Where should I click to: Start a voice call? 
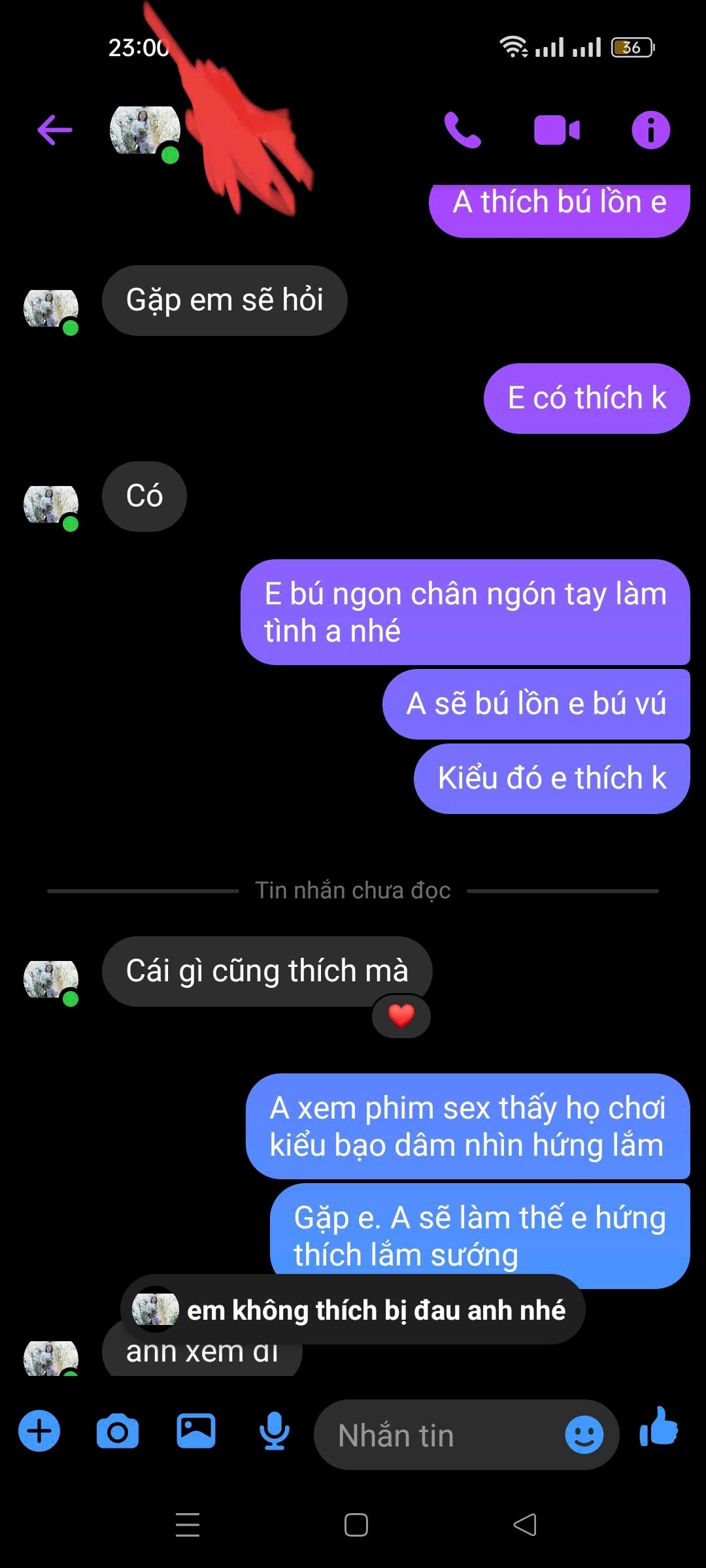coord(462,129)
